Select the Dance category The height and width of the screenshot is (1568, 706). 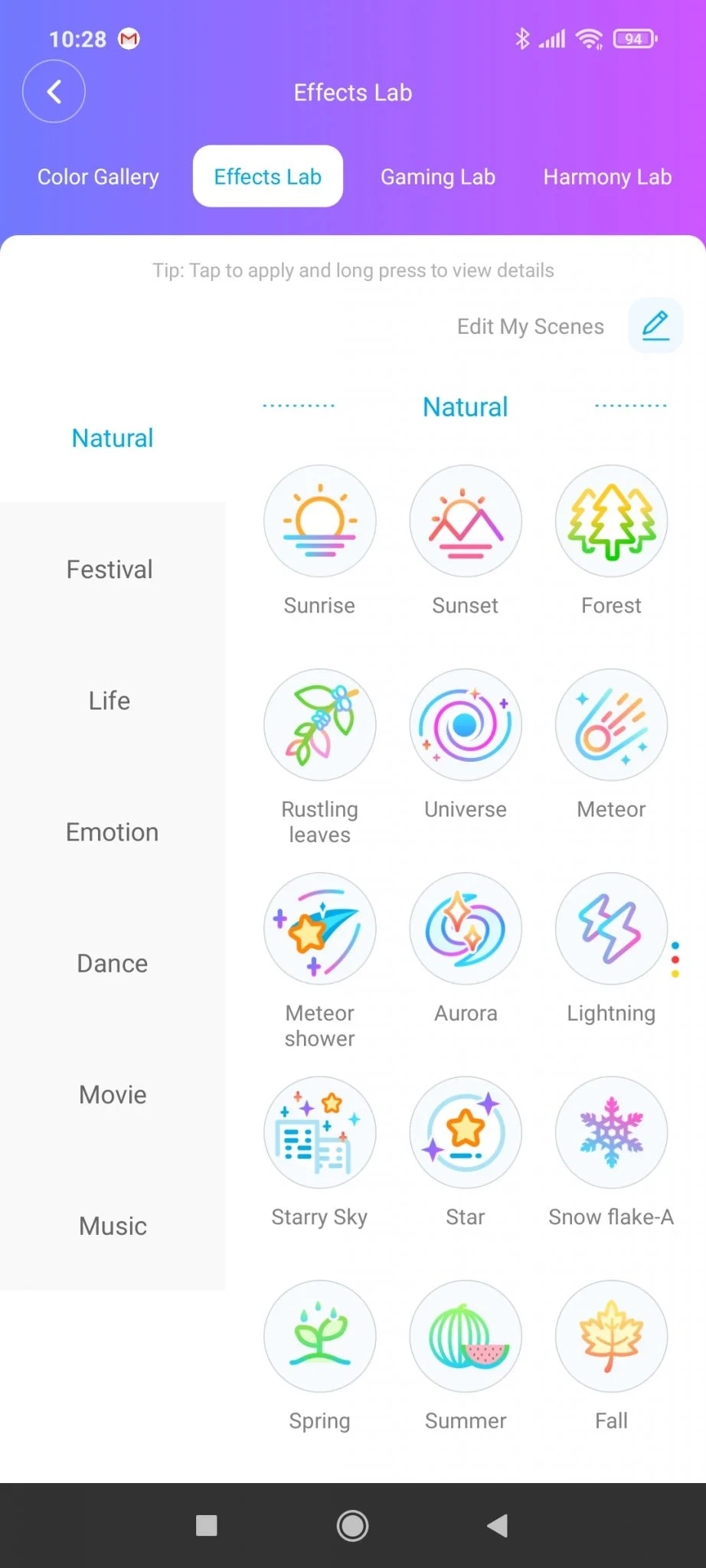pyautogui.click(x=112, y=963)
